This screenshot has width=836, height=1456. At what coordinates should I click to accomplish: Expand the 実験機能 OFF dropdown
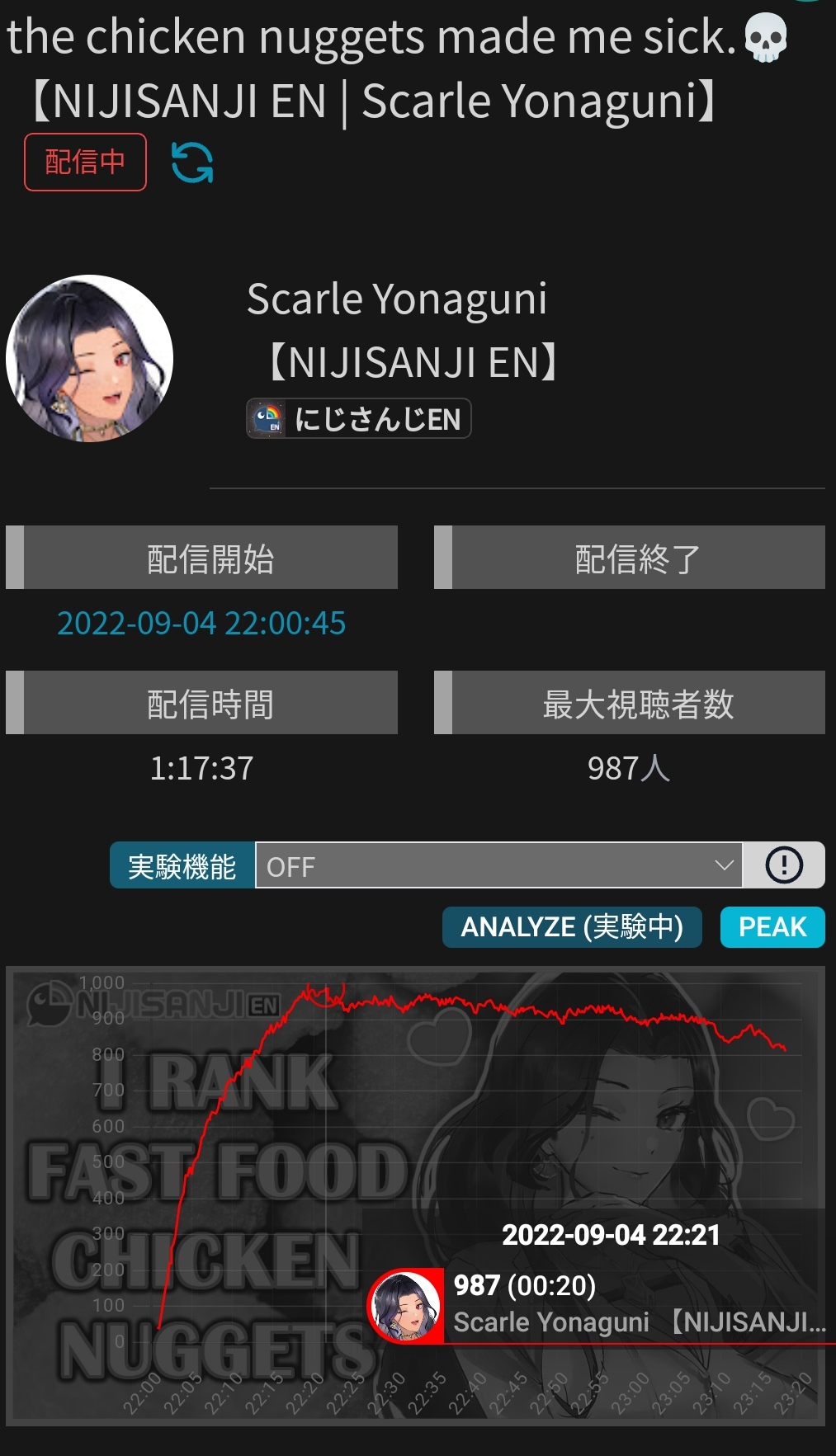tap(499, 865)
